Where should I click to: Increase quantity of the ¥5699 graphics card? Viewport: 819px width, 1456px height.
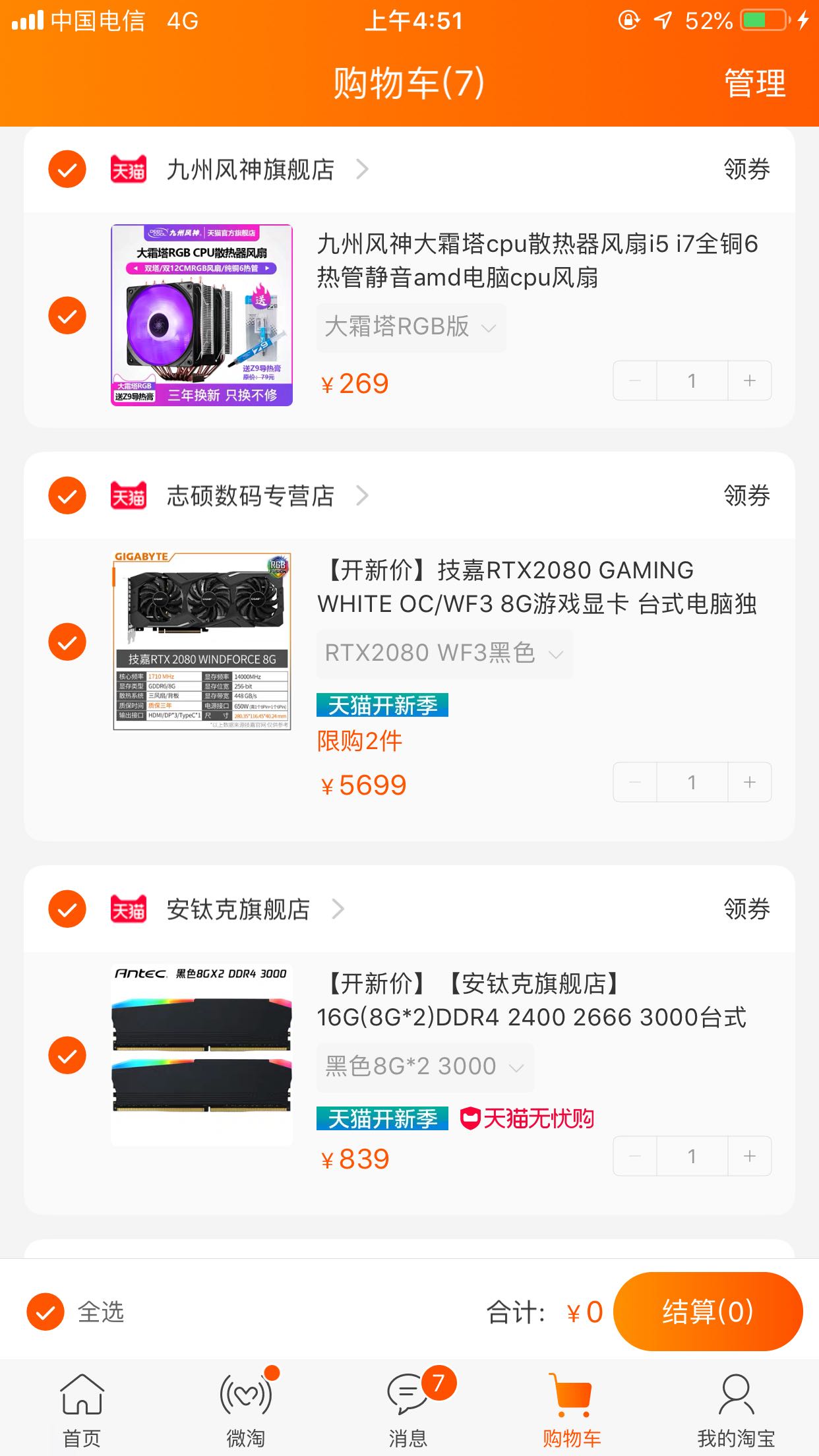click(x=749, y=782)
